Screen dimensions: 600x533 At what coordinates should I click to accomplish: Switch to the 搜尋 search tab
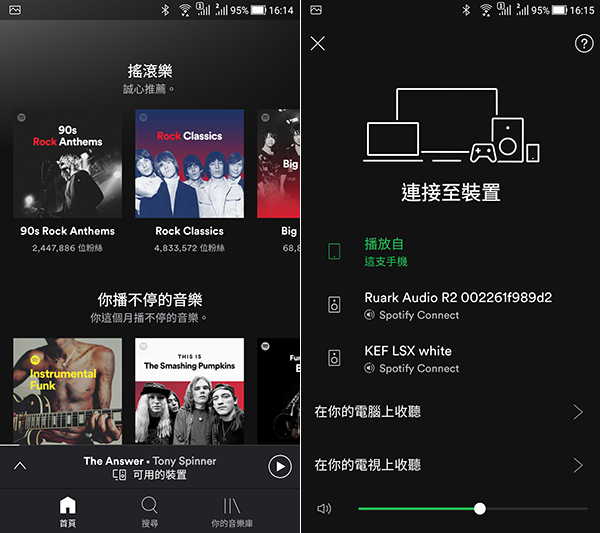[149, 511]
